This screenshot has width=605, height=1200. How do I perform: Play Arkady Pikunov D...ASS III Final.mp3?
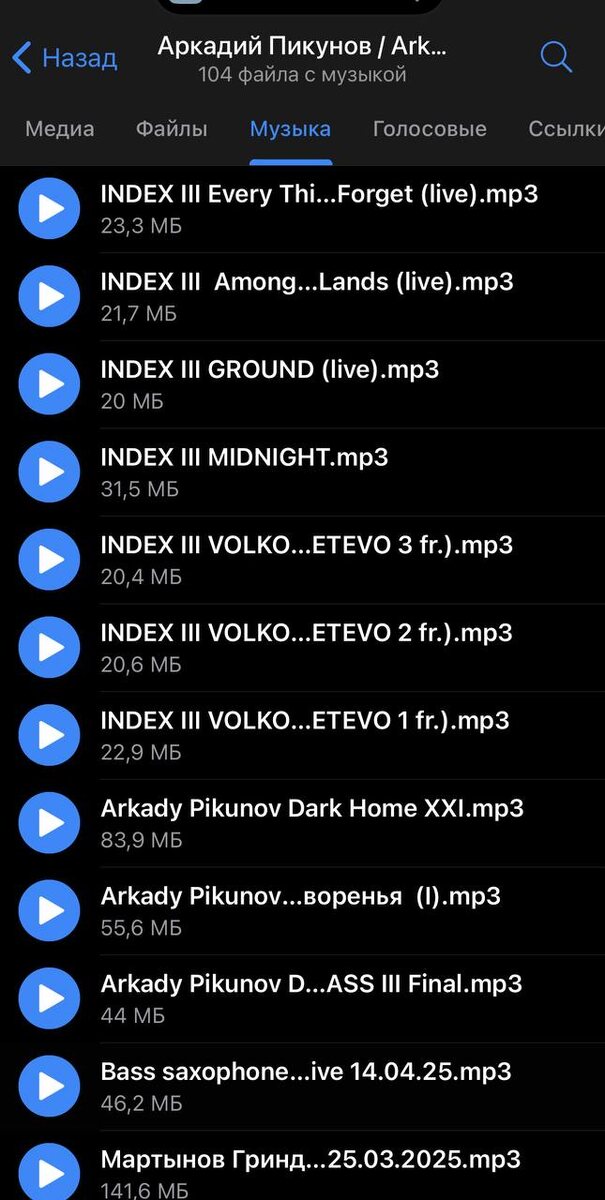(49, 998)
